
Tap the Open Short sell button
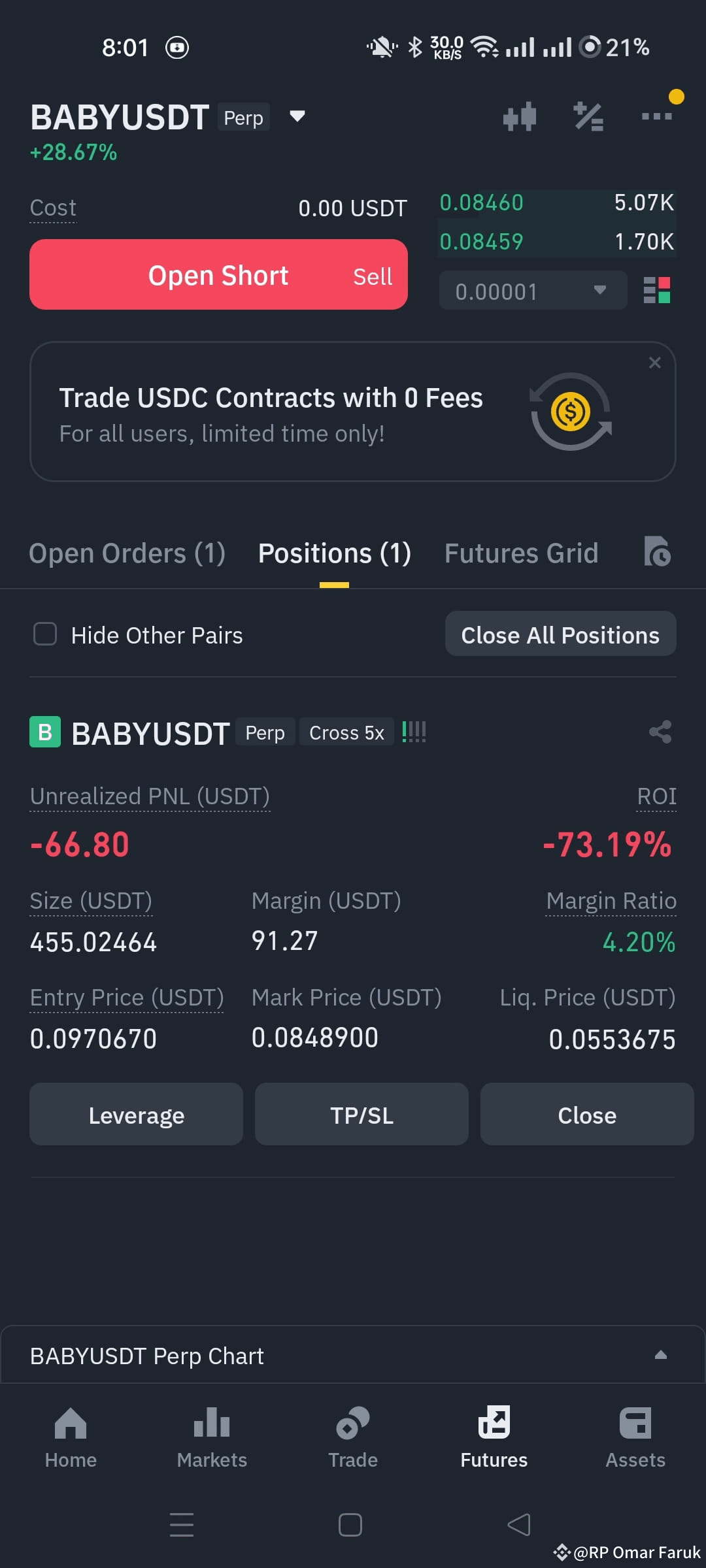218,274
